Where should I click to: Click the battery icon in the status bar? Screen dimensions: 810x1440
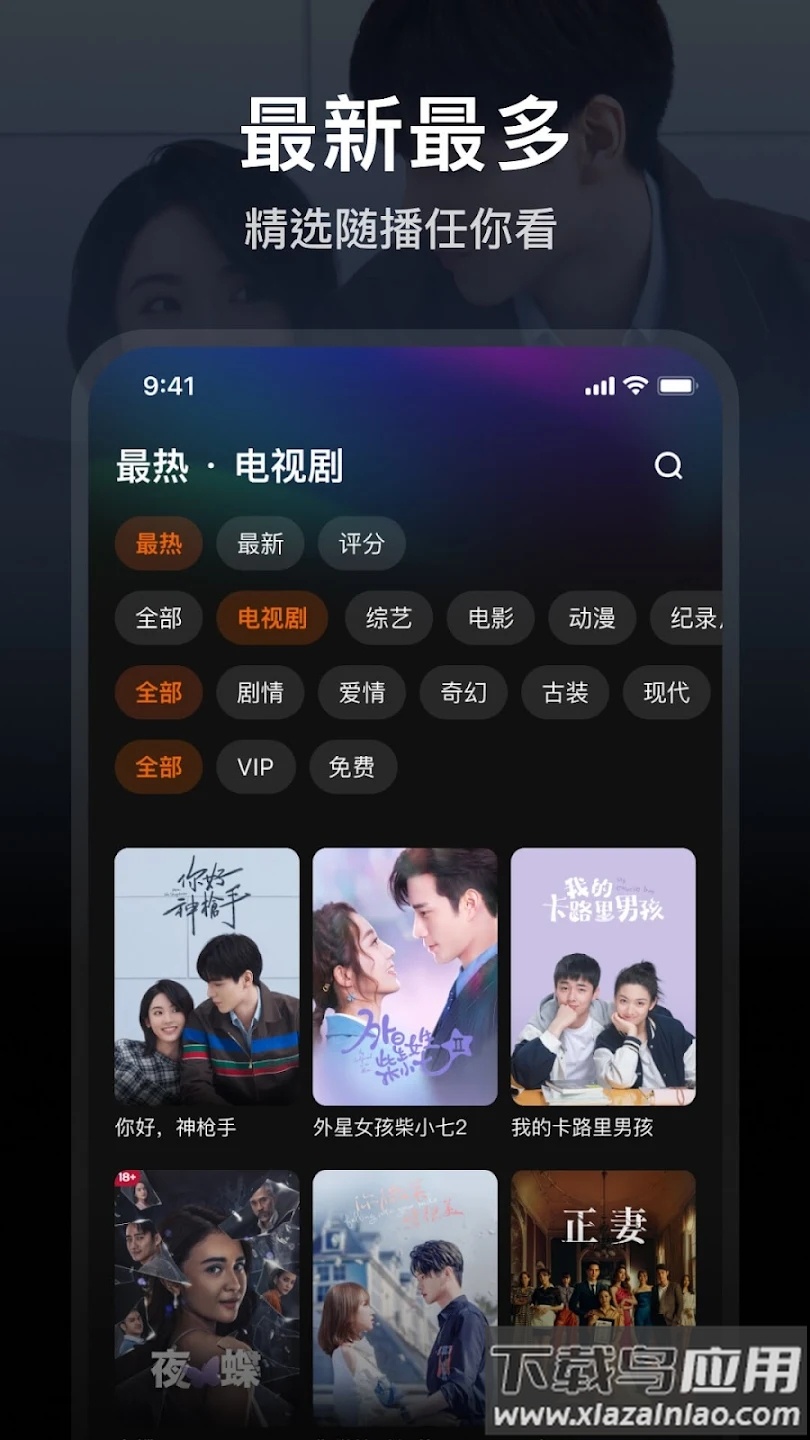click(676, 385)
